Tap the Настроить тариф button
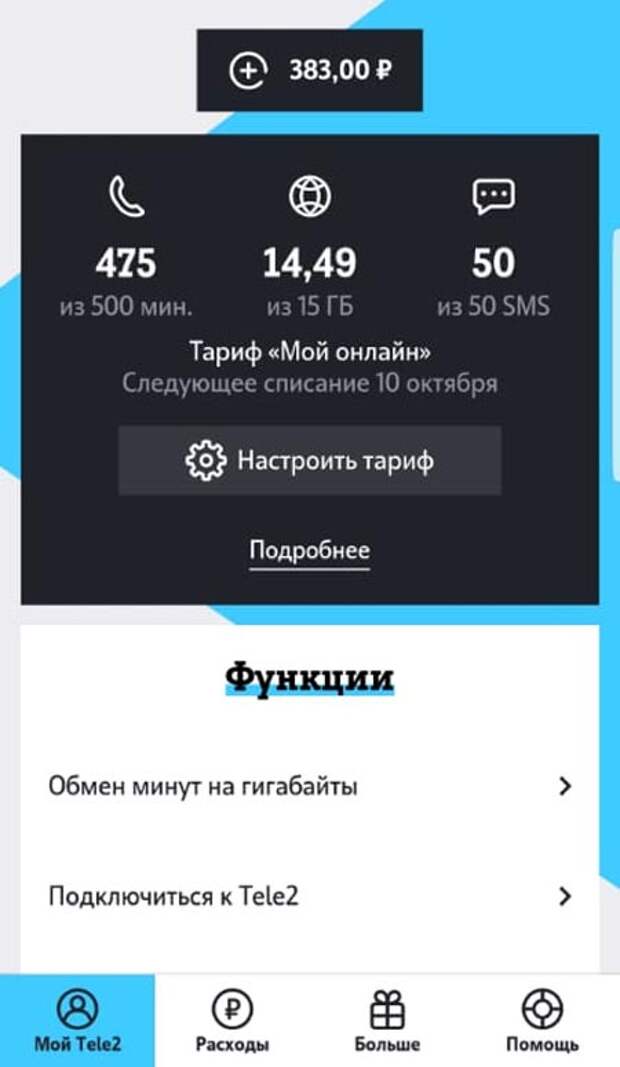Viewport: 620px width, 1067px height. (310, 461)
